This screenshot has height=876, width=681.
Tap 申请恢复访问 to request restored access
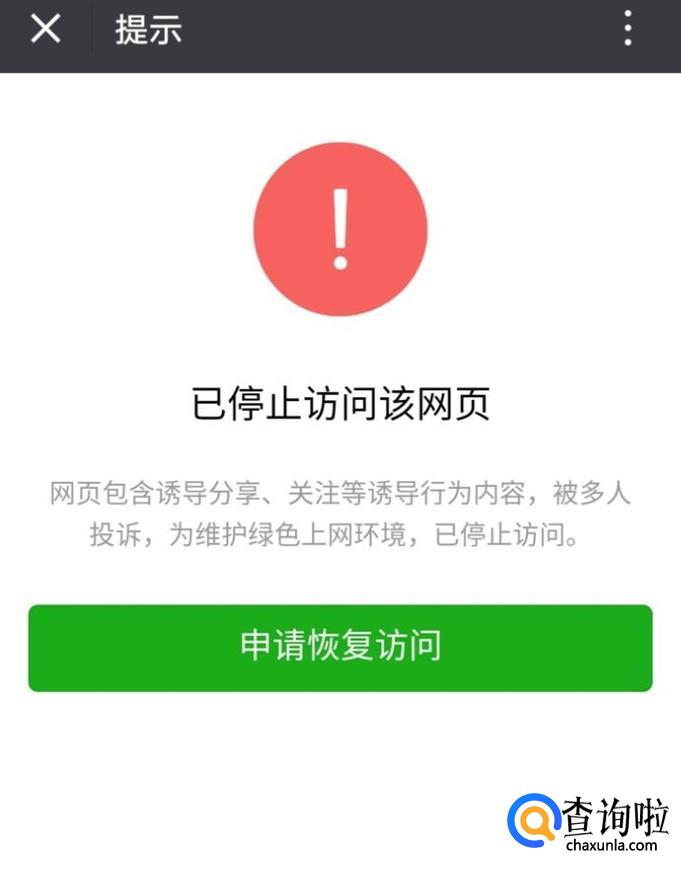tap(340, 648)
